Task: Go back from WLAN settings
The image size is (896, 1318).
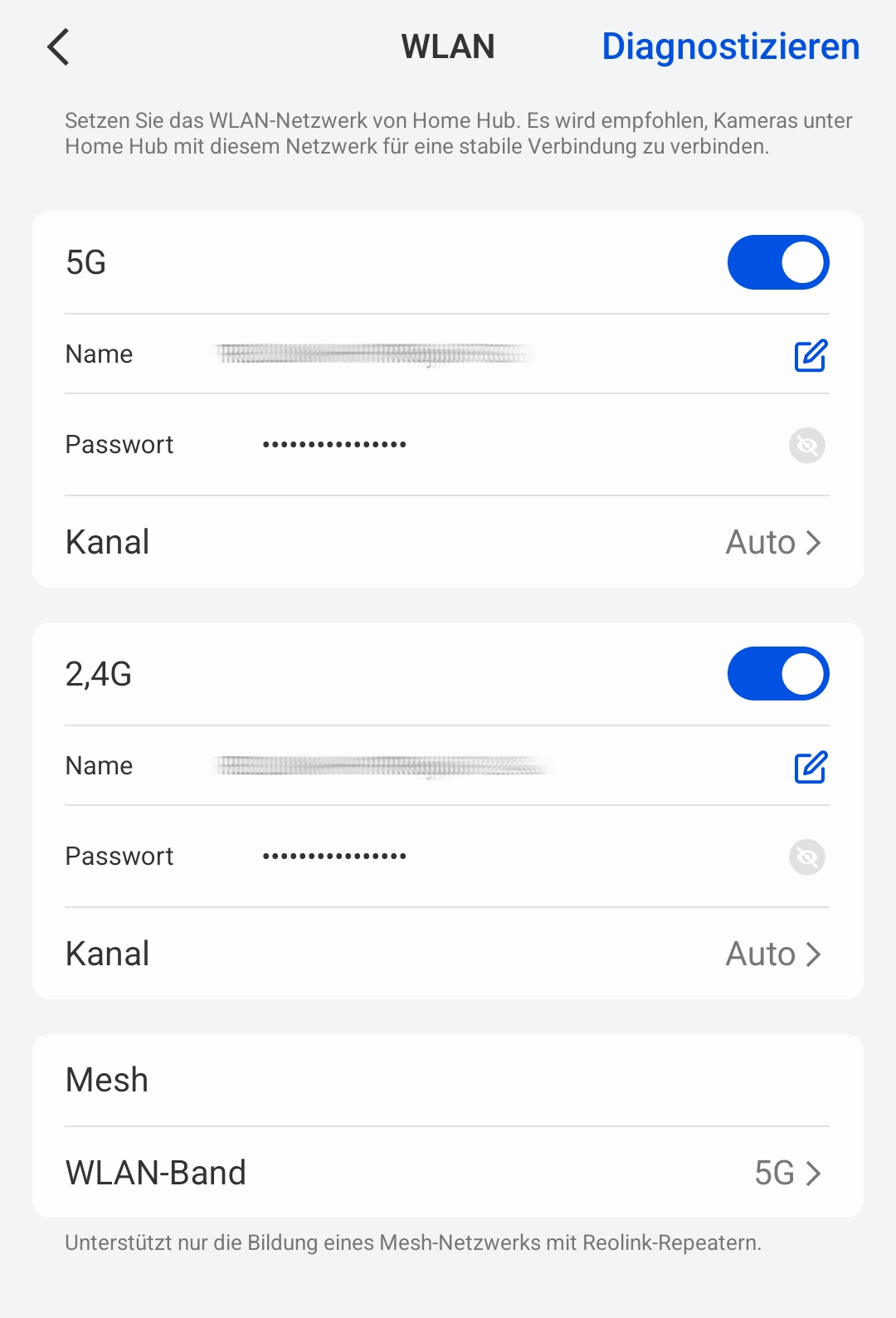Action: click(58, 46)
